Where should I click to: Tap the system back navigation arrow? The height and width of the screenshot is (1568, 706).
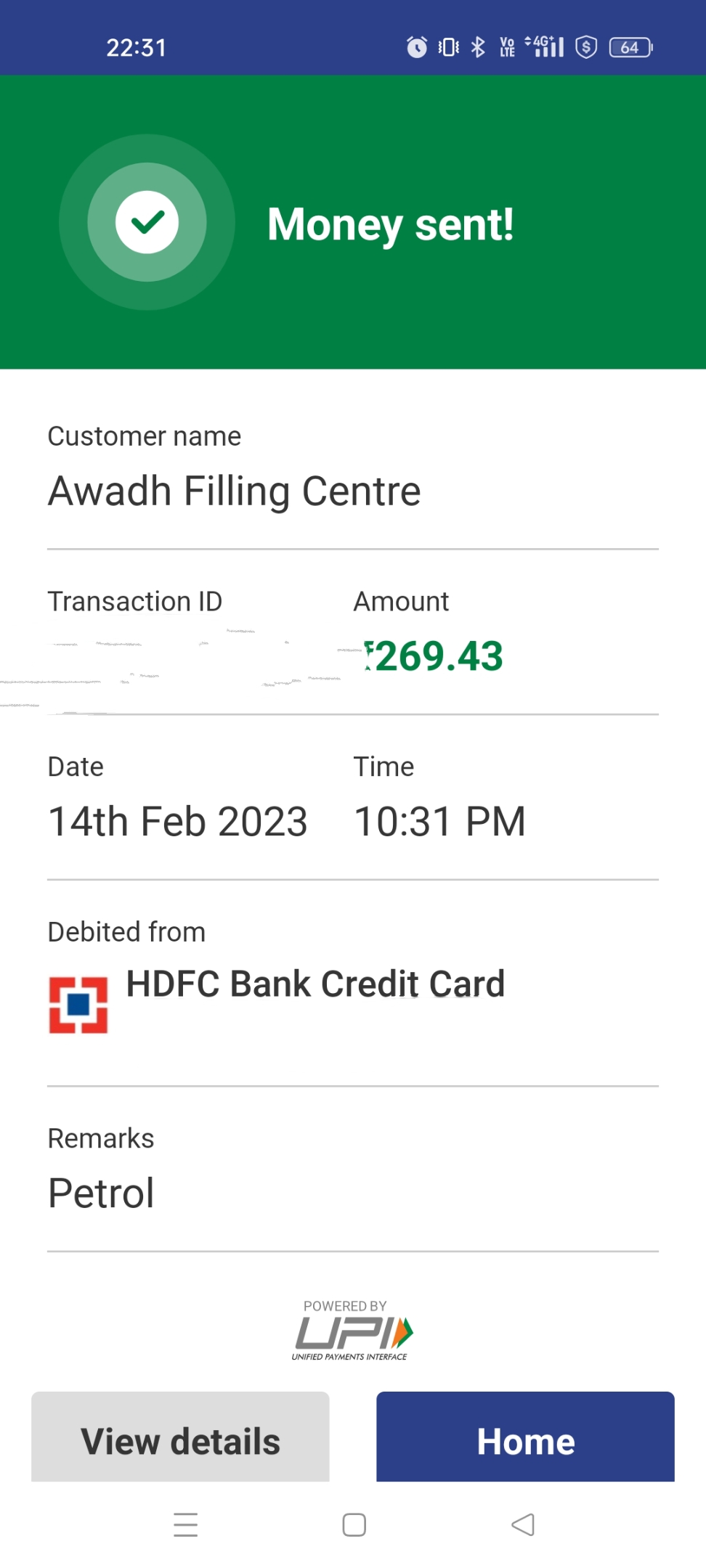pos(523,1524)
